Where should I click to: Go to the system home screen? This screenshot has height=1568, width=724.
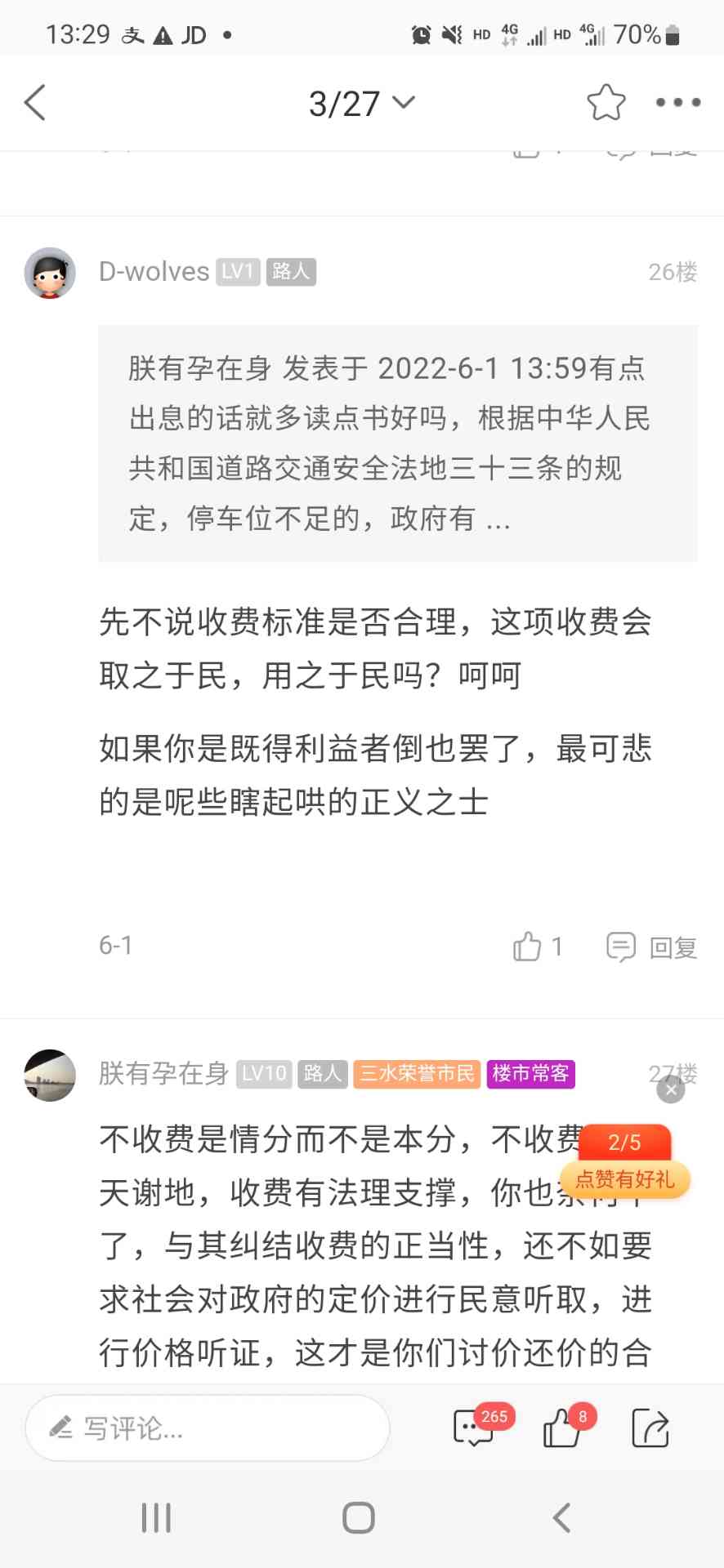tap(359, 1518)
